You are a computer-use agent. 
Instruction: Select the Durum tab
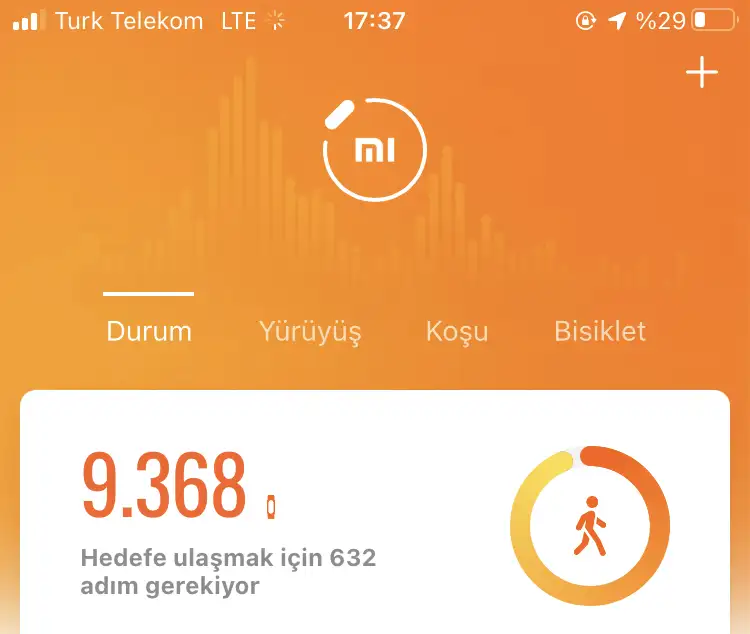(149, 331)
